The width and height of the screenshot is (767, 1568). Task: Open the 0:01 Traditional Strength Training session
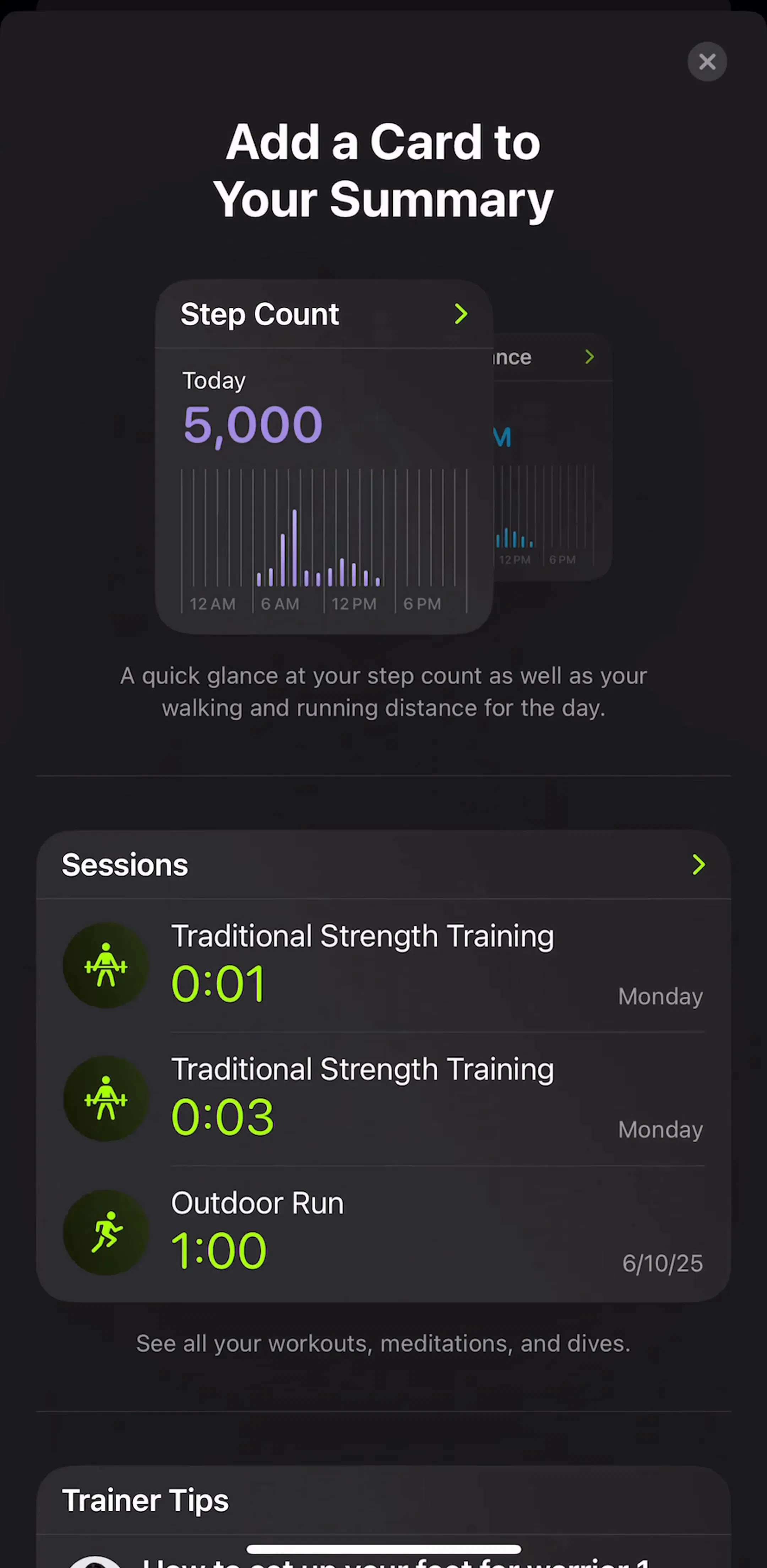tap(383, 965)
